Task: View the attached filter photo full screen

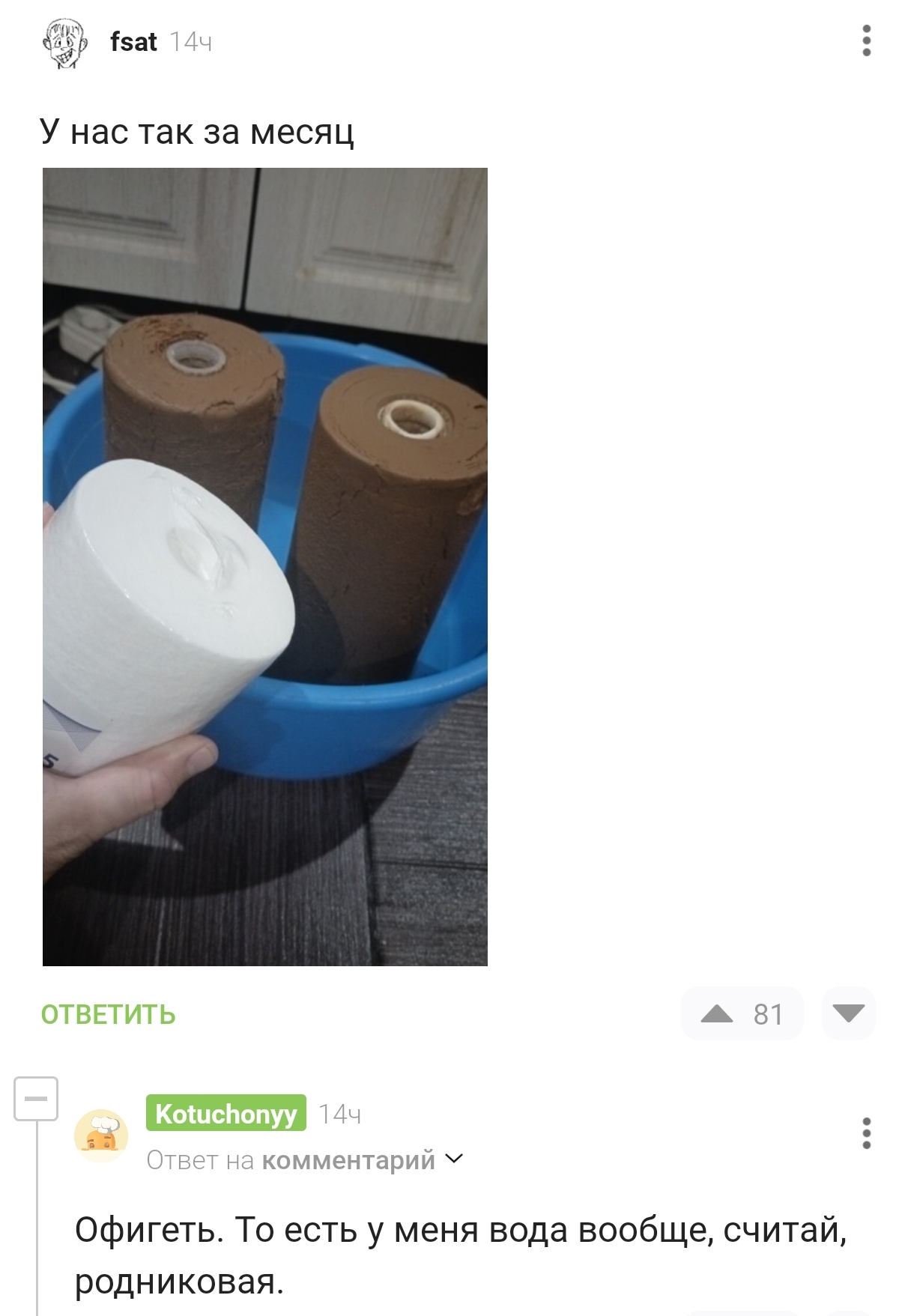Action: click(264, 566)
